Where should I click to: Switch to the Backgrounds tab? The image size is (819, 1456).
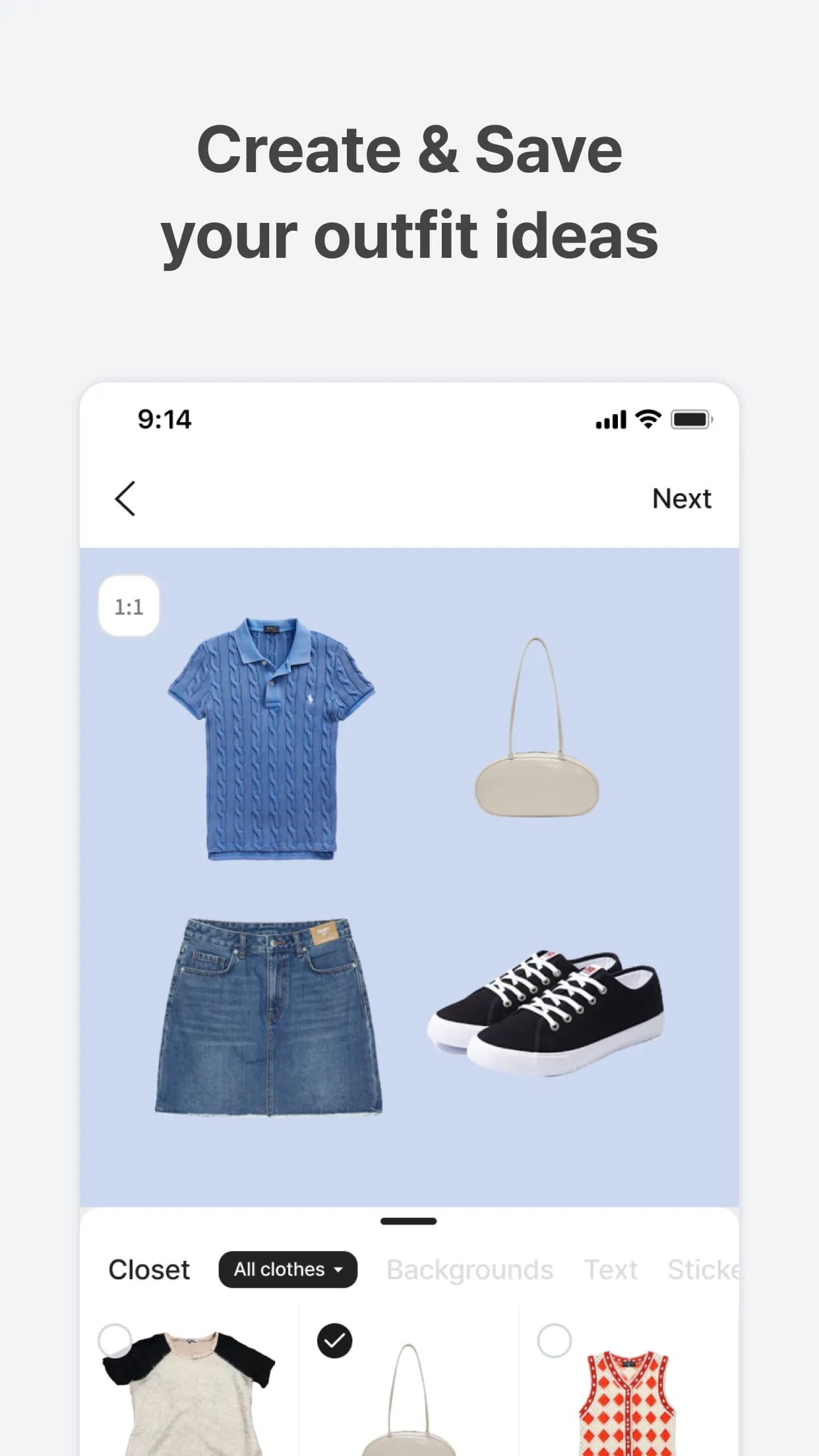tap(470, 1269)
